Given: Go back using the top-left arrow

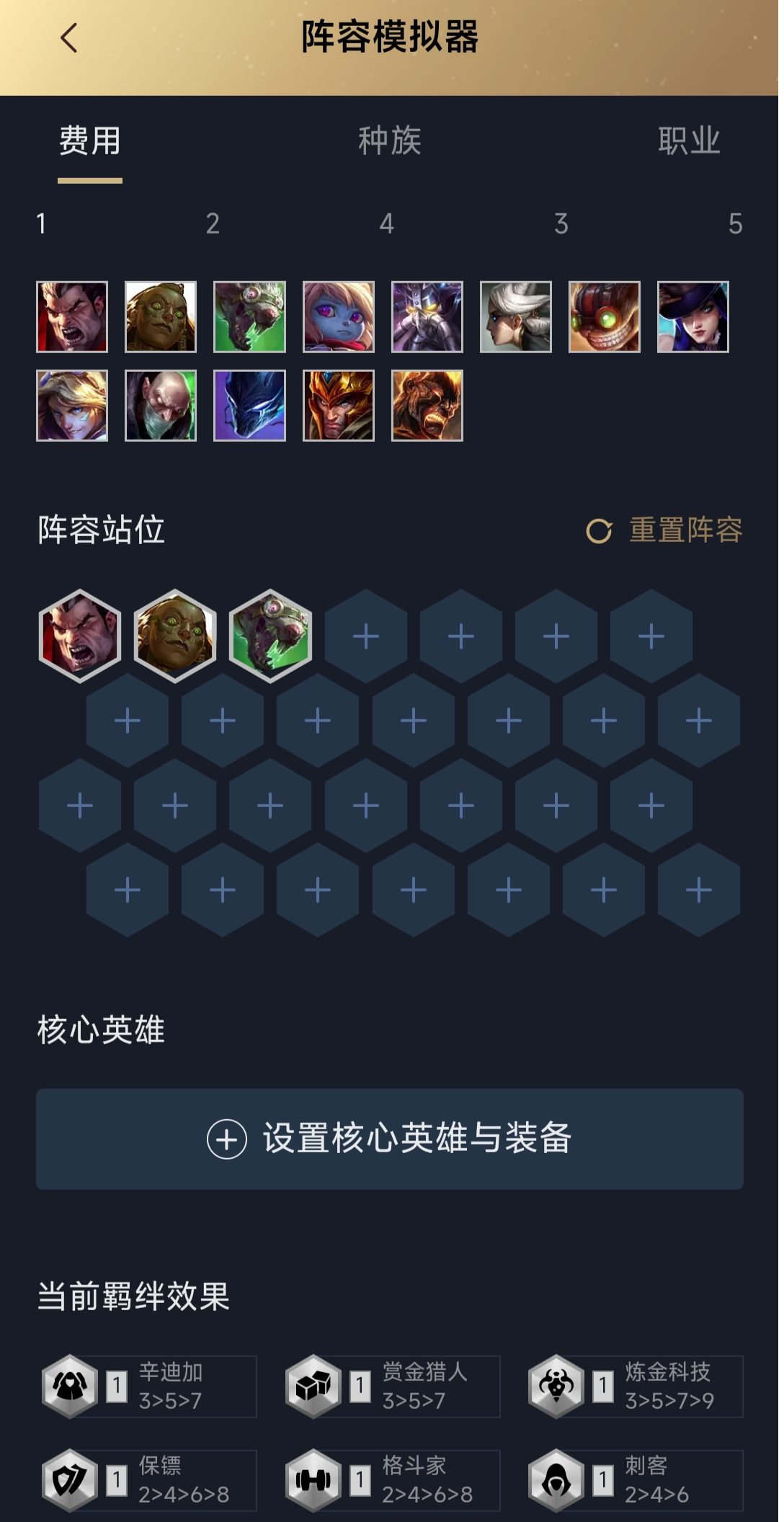Looking at the screenshot, I should coord(69,38).
